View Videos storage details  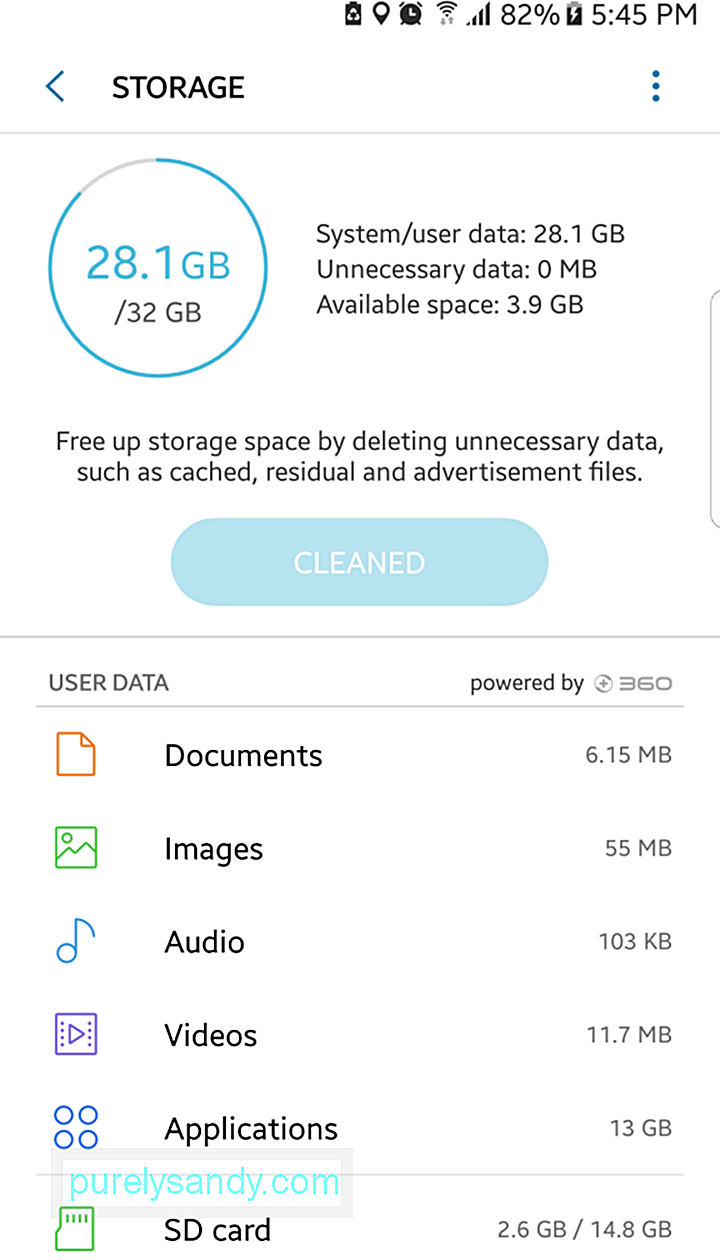pyautogui.click(x=360, y=1034)
